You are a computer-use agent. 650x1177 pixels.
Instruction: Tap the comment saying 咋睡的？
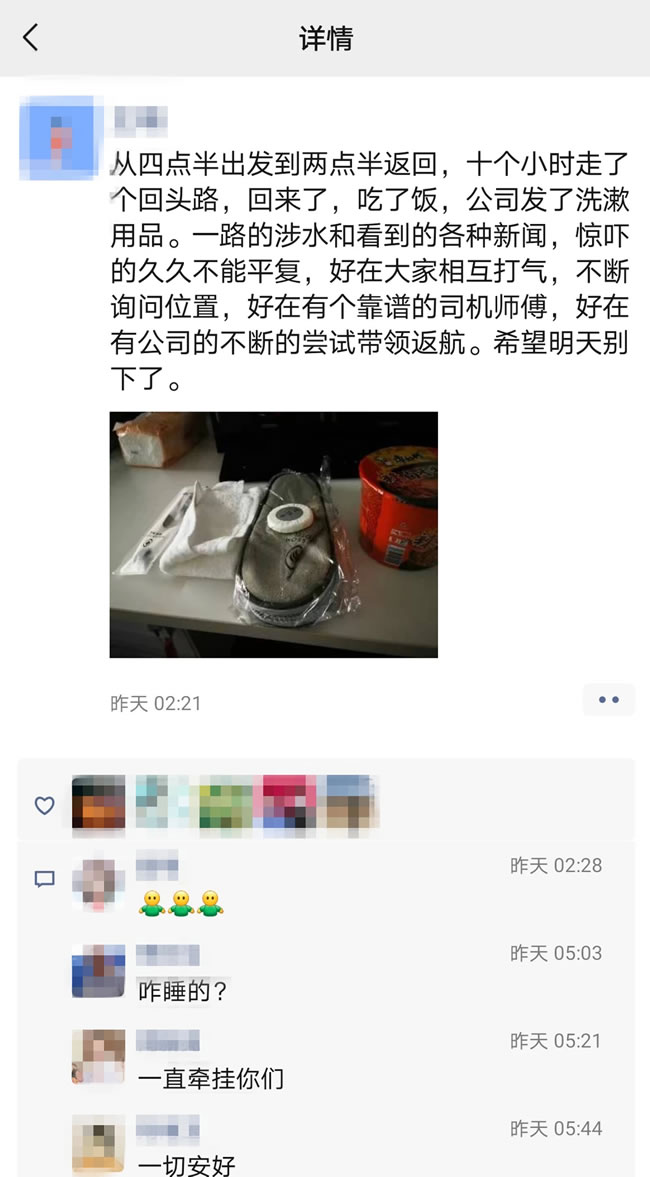tap(183, 991)
